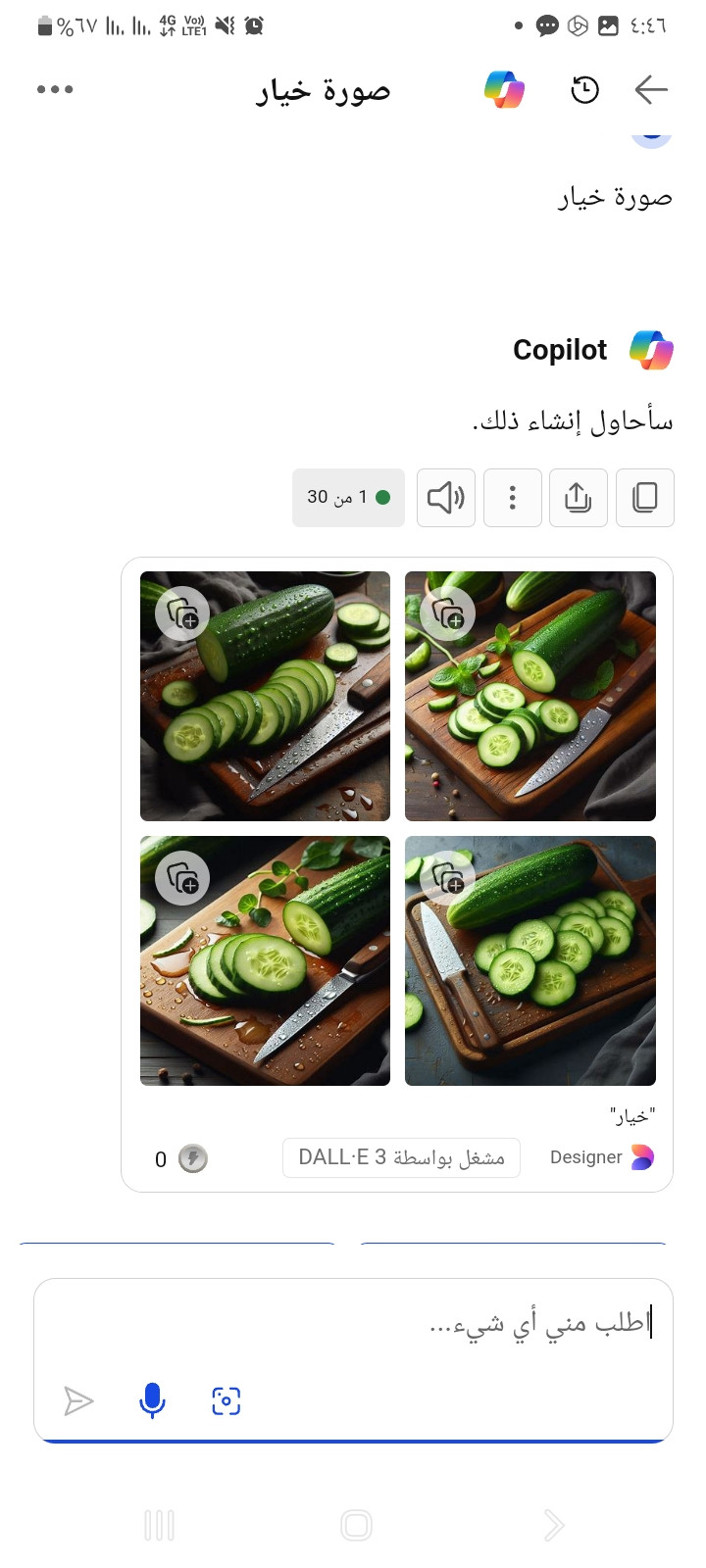Go to home via system navigation

[356, 1525]
